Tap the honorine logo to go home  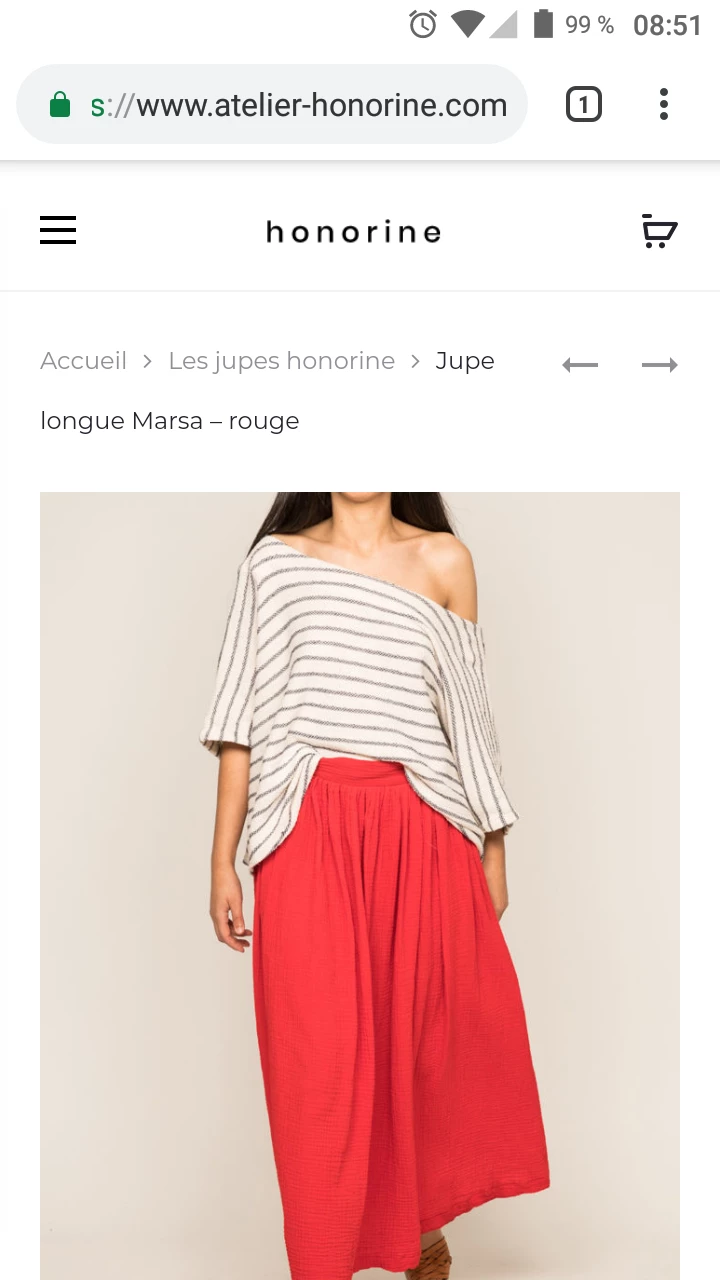click(x=353, y=232)
